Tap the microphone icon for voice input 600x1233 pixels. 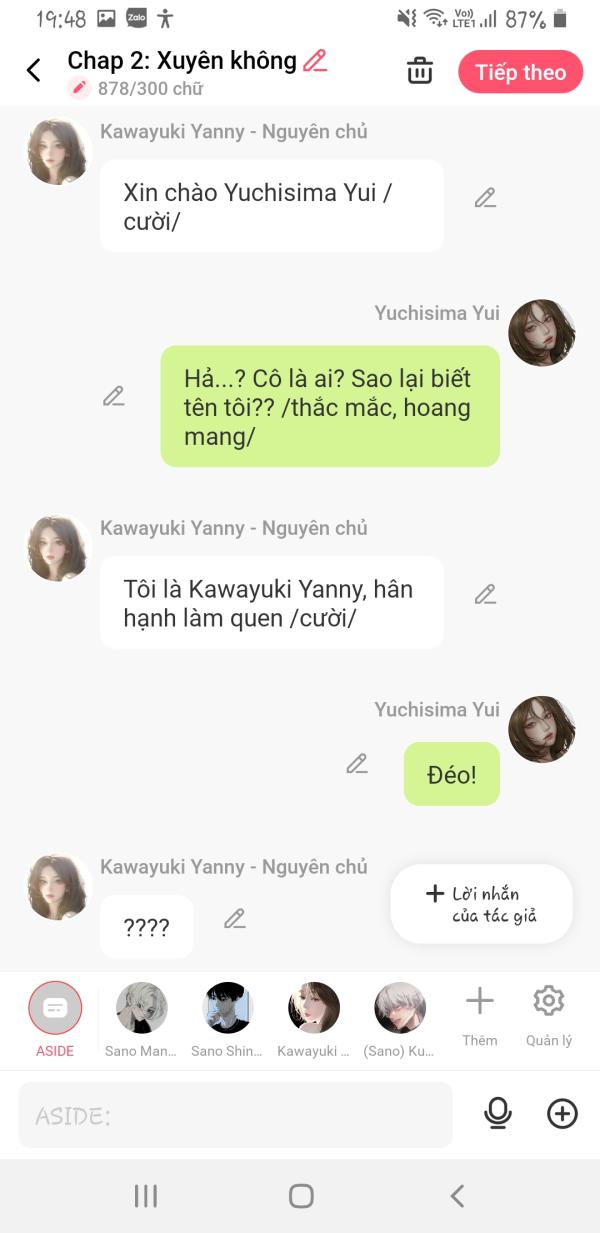(498, 1114)
